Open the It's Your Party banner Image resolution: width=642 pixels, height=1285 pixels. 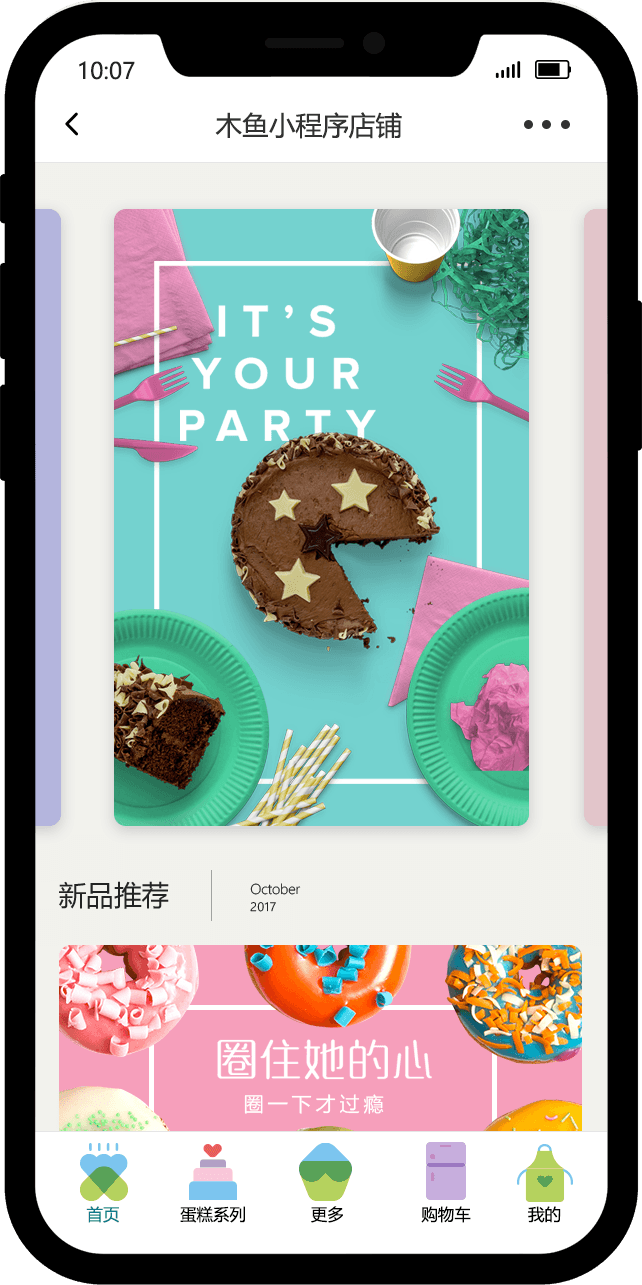tap(321, 517)
